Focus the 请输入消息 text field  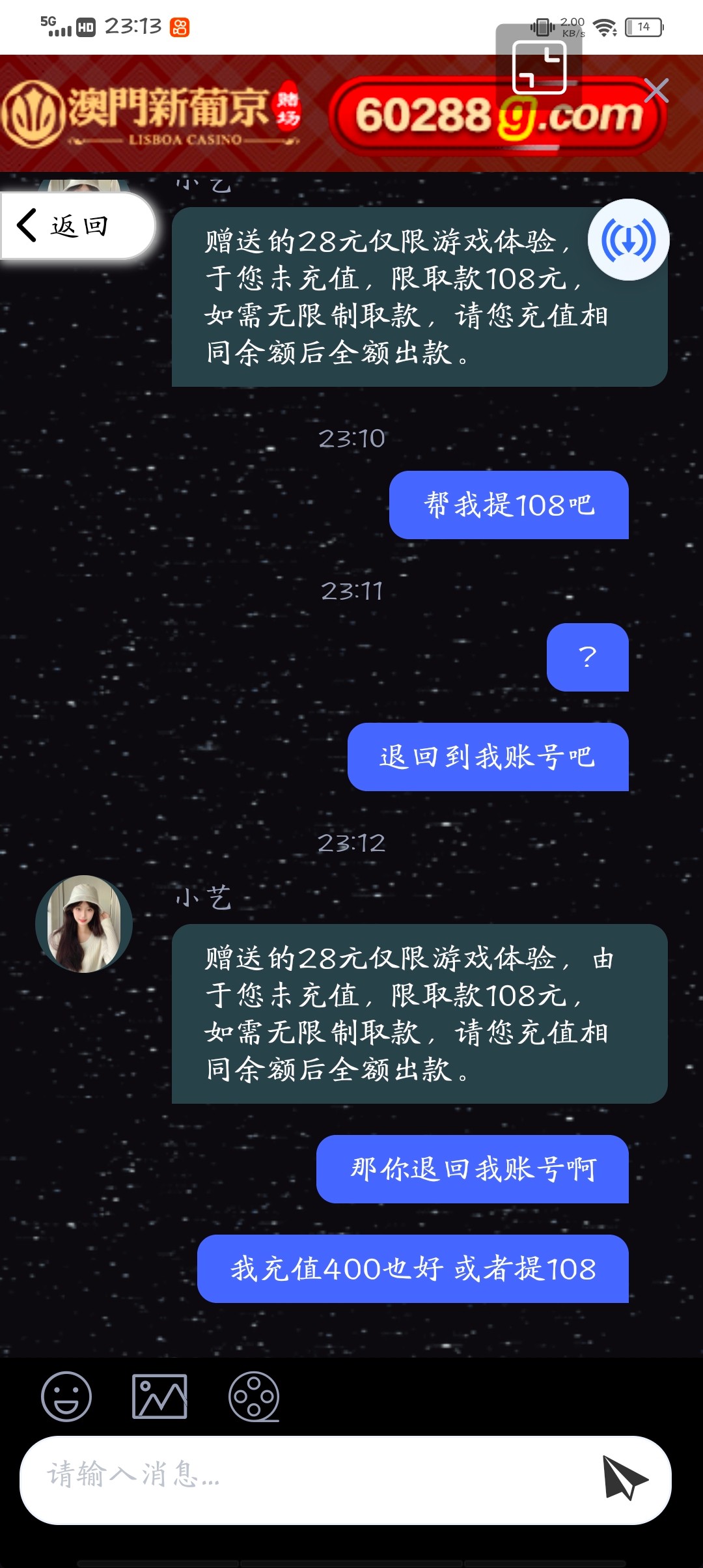tap(312, 1479)
